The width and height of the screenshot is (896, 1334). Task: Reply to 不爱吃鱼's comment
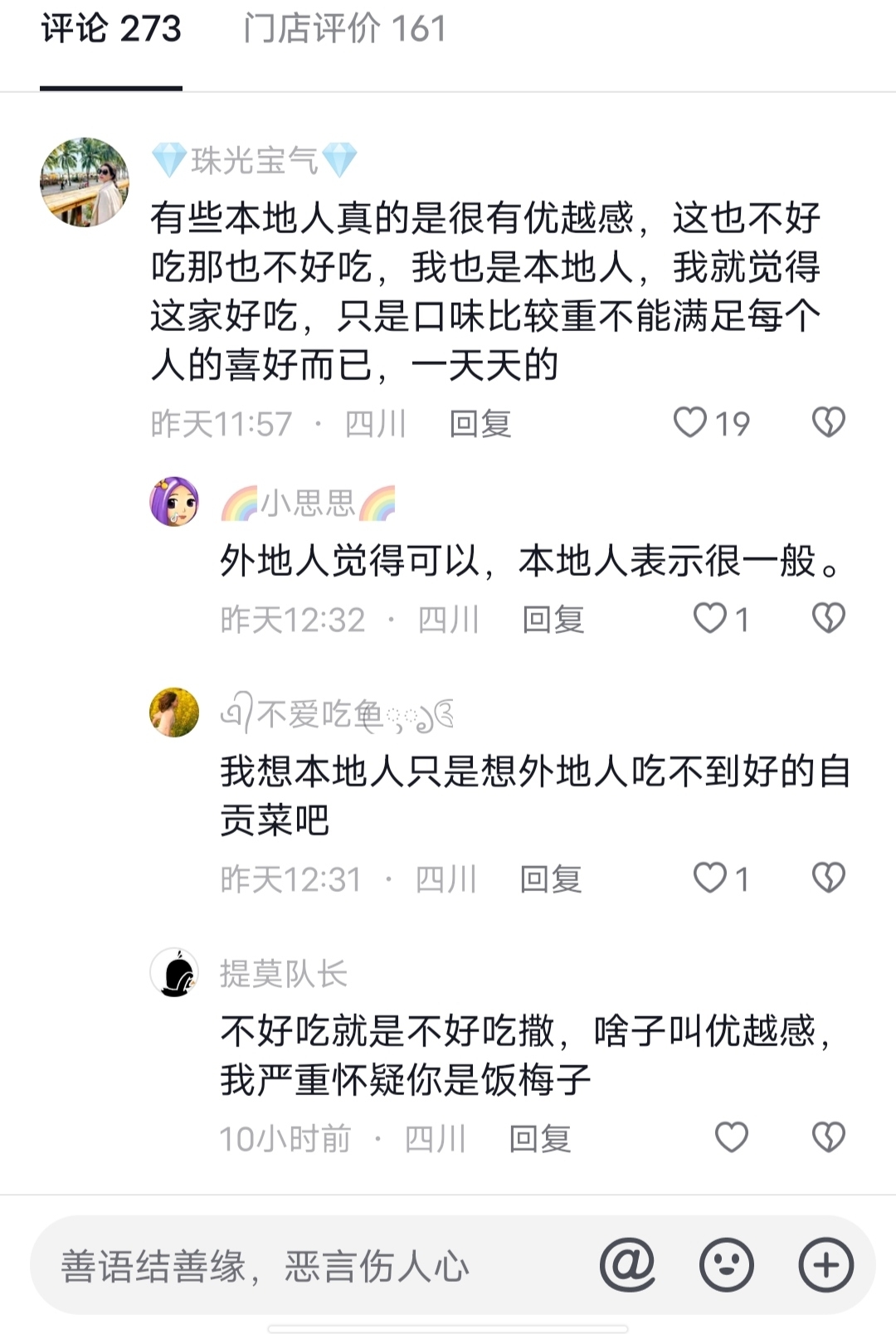coord(550,879)
